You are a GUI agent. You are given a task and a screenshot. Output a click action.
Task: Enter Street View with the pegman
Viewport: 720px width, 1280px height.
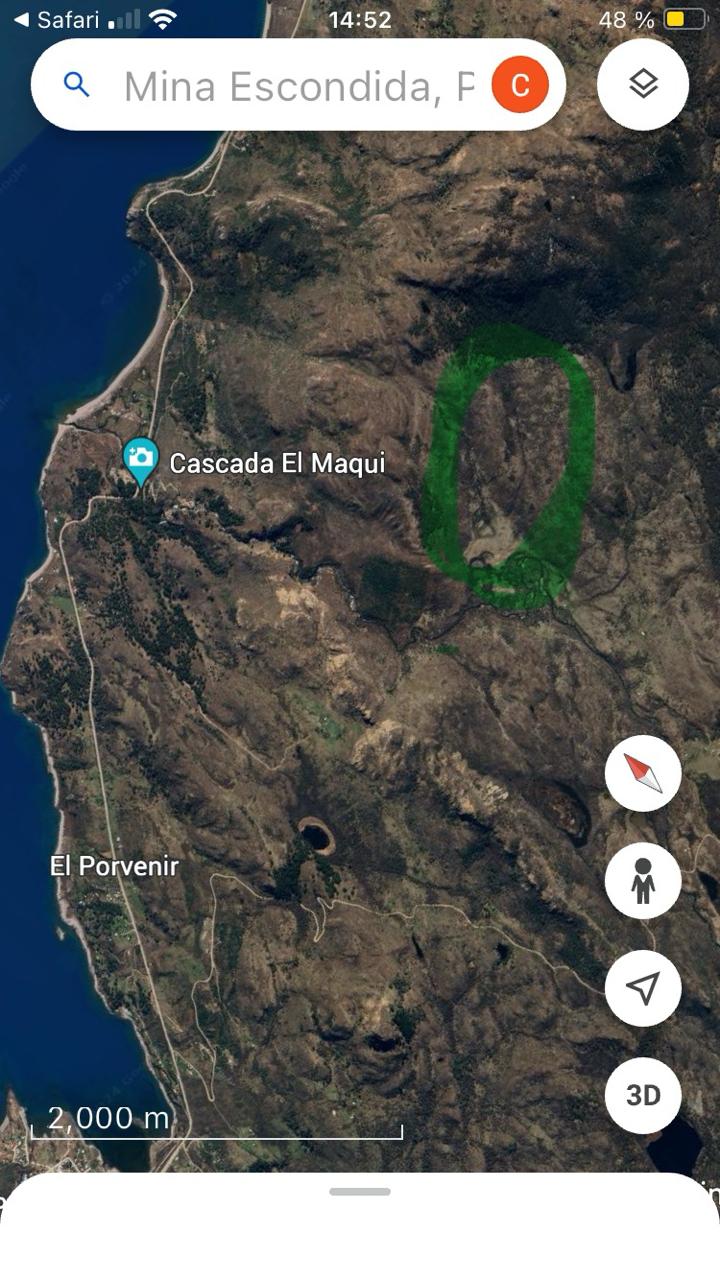643,881
